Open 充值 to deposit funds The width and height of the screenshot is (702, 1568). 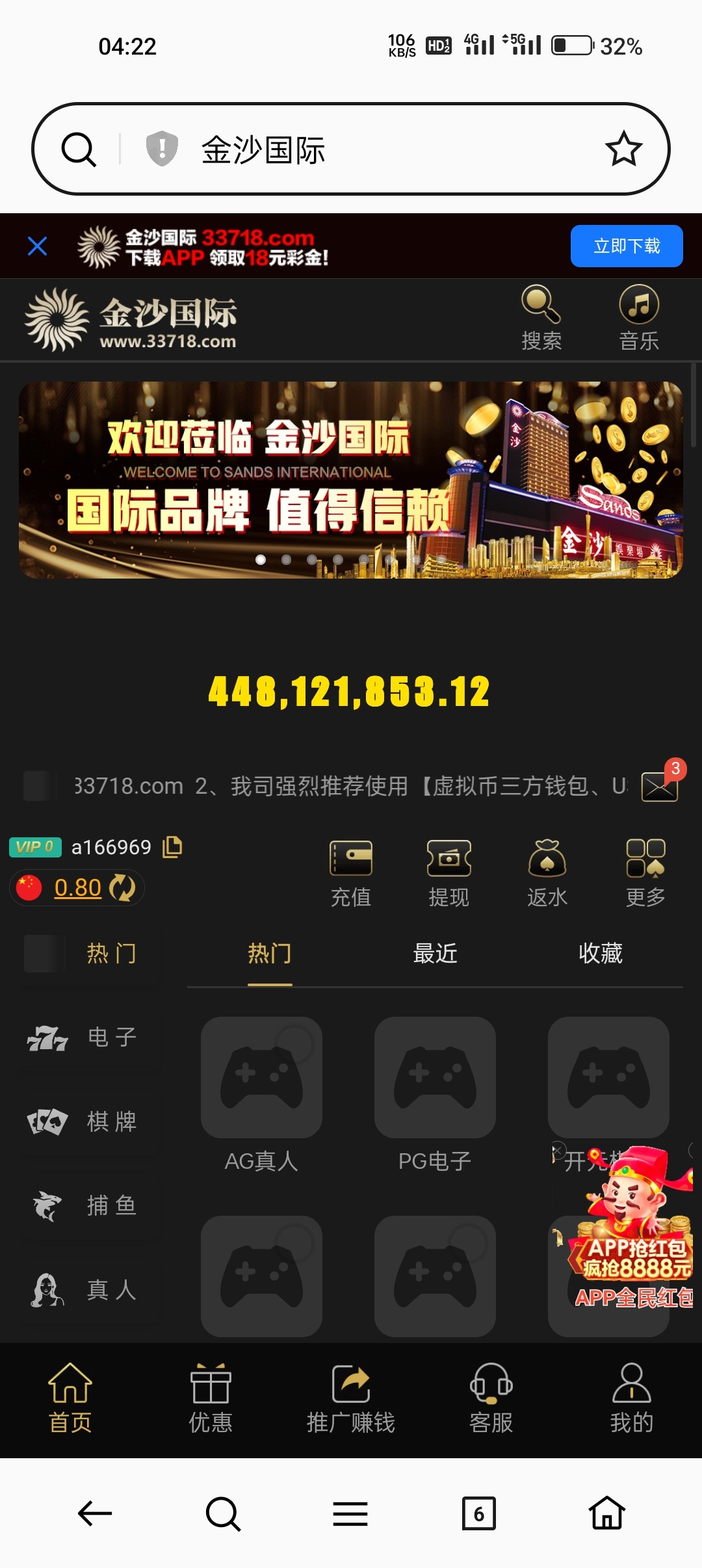point(351,872)
